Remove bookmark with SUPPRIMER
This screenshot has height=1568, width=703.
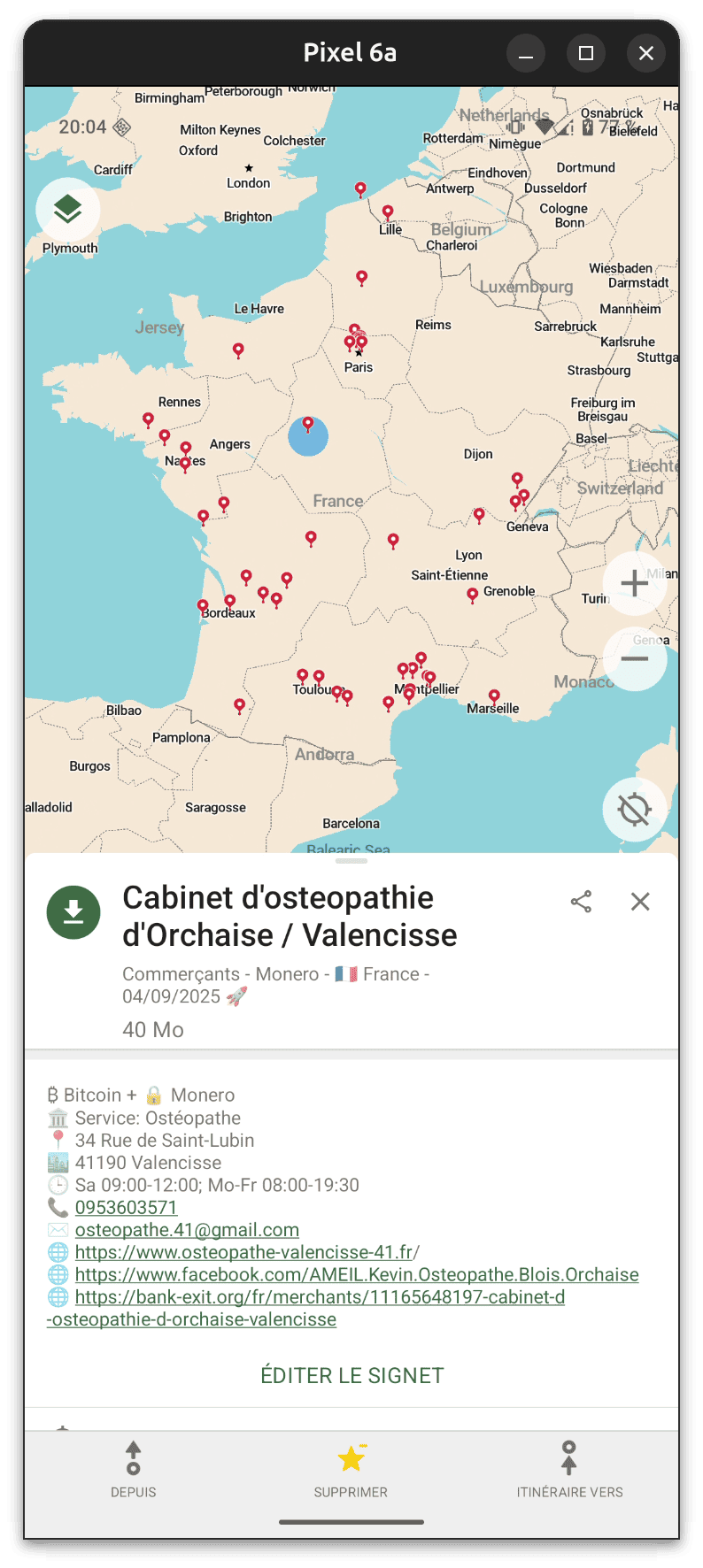tap(351, 1470)
